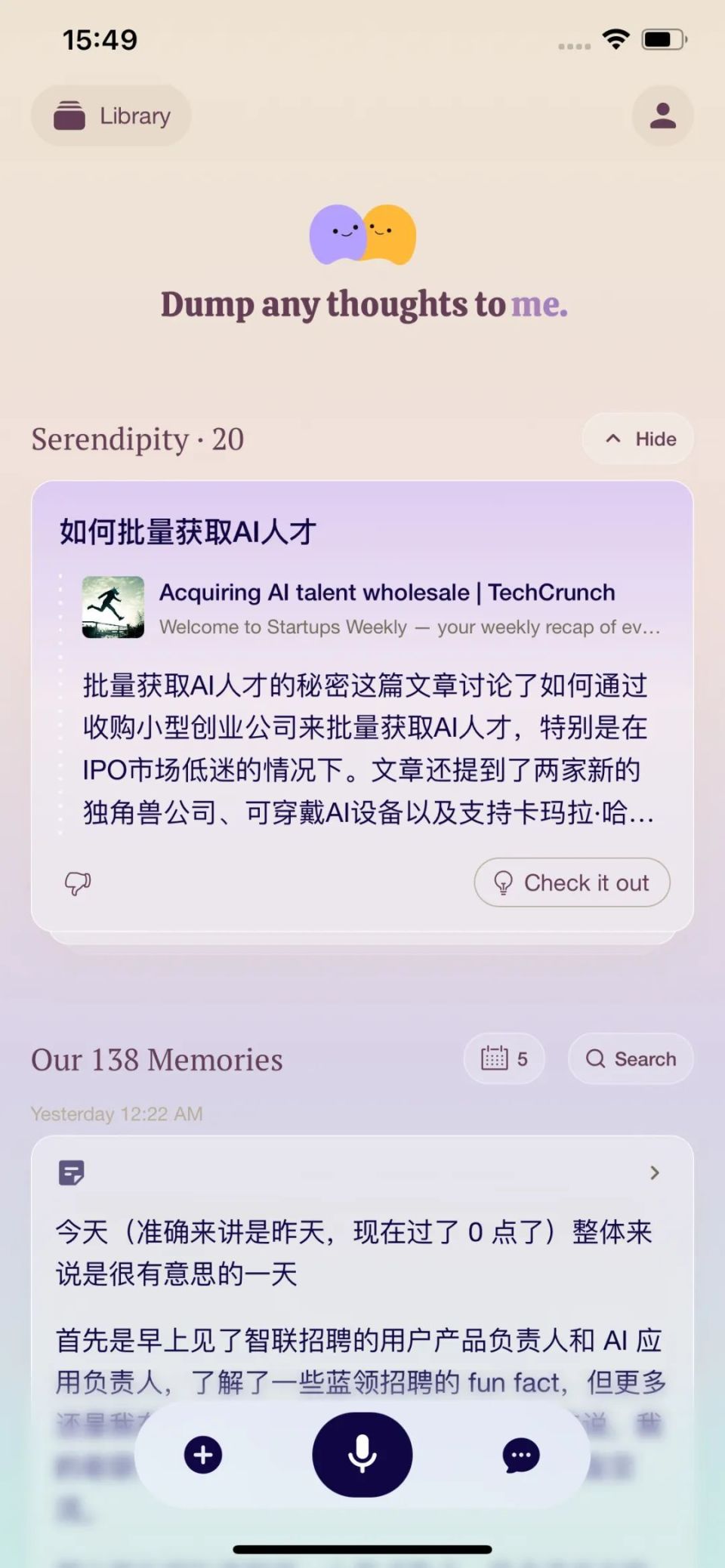Image resolution: width=725 pixels, height=1568 pixels.
Task: Open the Library
Action: [110, 116]
